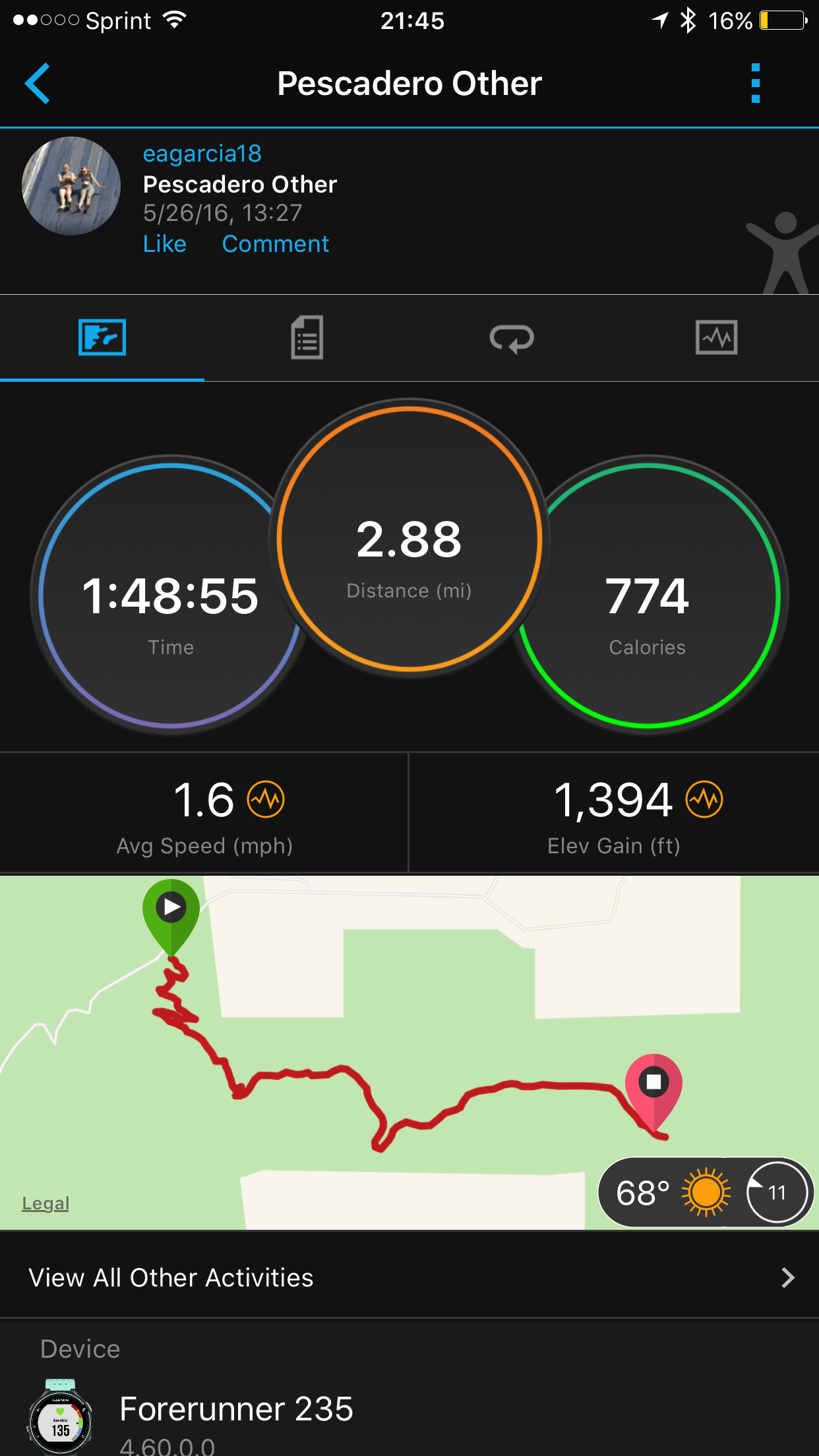Like the Pescadero Other activity
The height and width of the screenshot is (1456, 819).
pyautogui.click(x=165, y=244)
